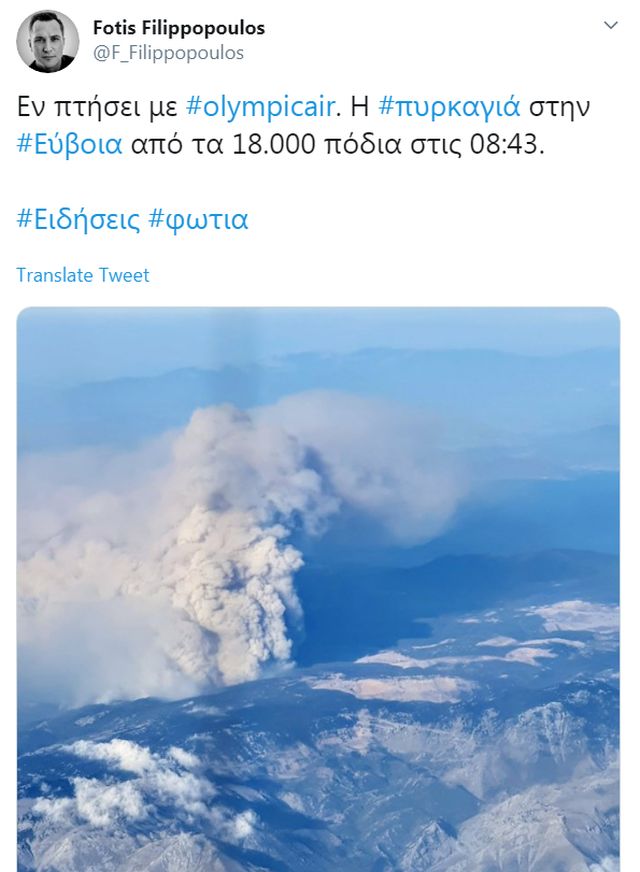Open the #Εύβοια hashtag
Viewport: 640px width, 872px height.
click(70, 144)
